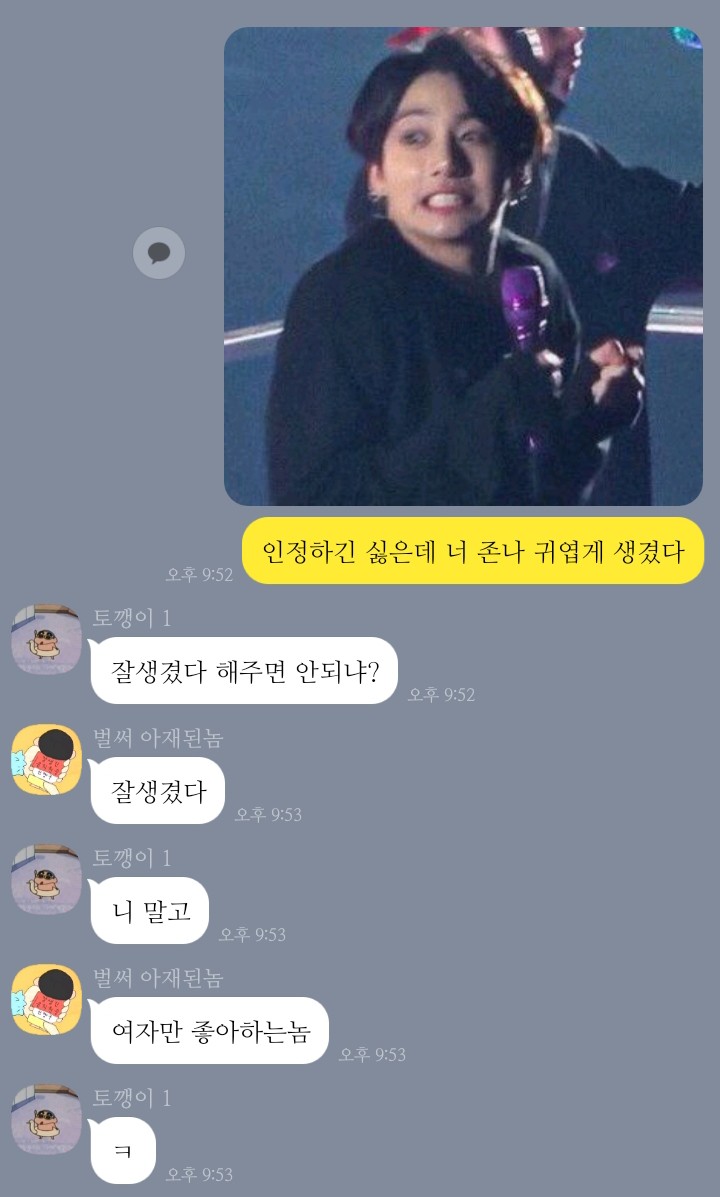Open 토깽이 1's avatar next to "잘생겼다 해주면 안되냐?"
The image size is (720, 1197).
(x=46, y=639)
